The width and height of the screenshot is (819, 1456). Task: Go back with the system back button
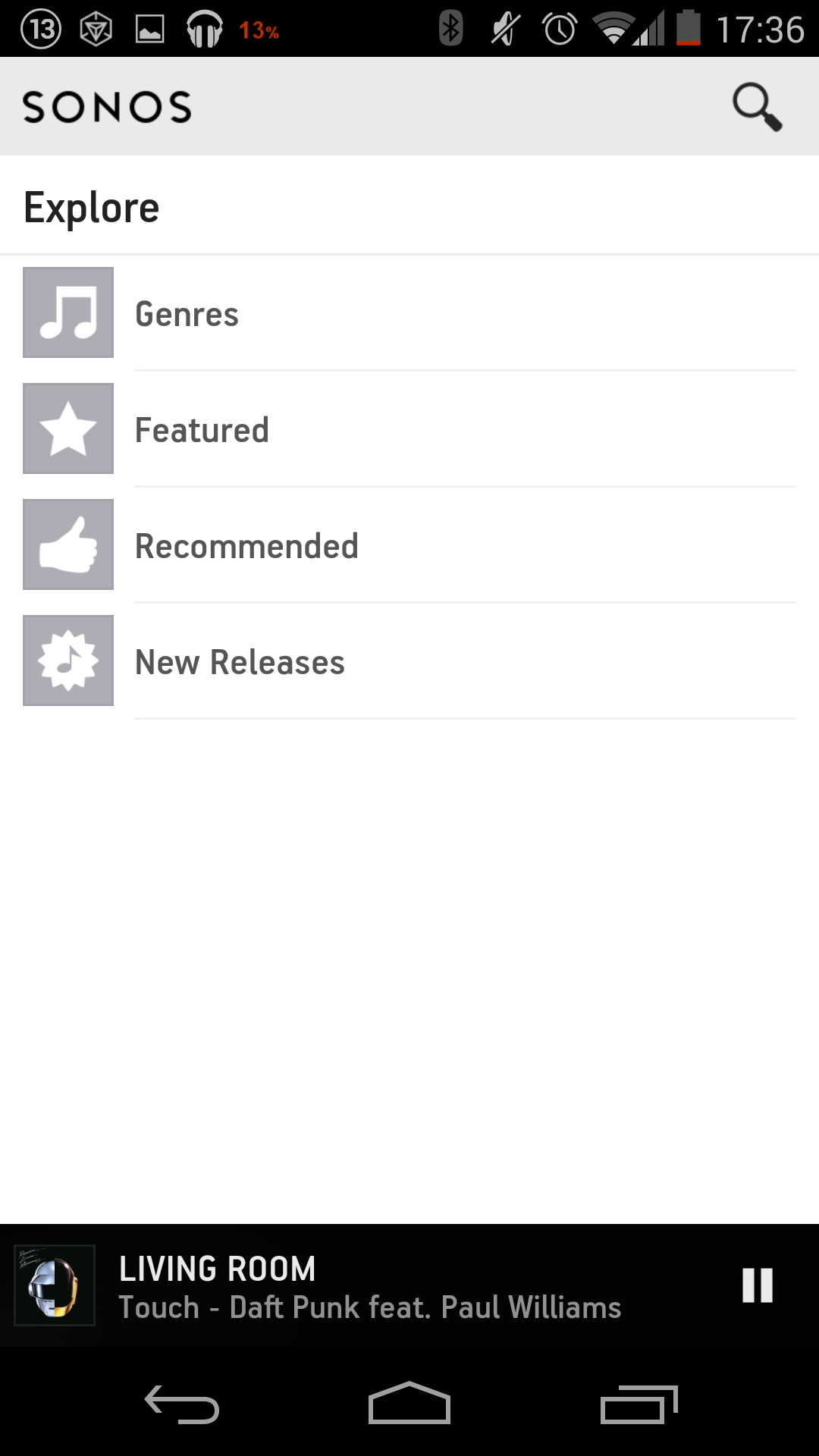pos(182,1404)
